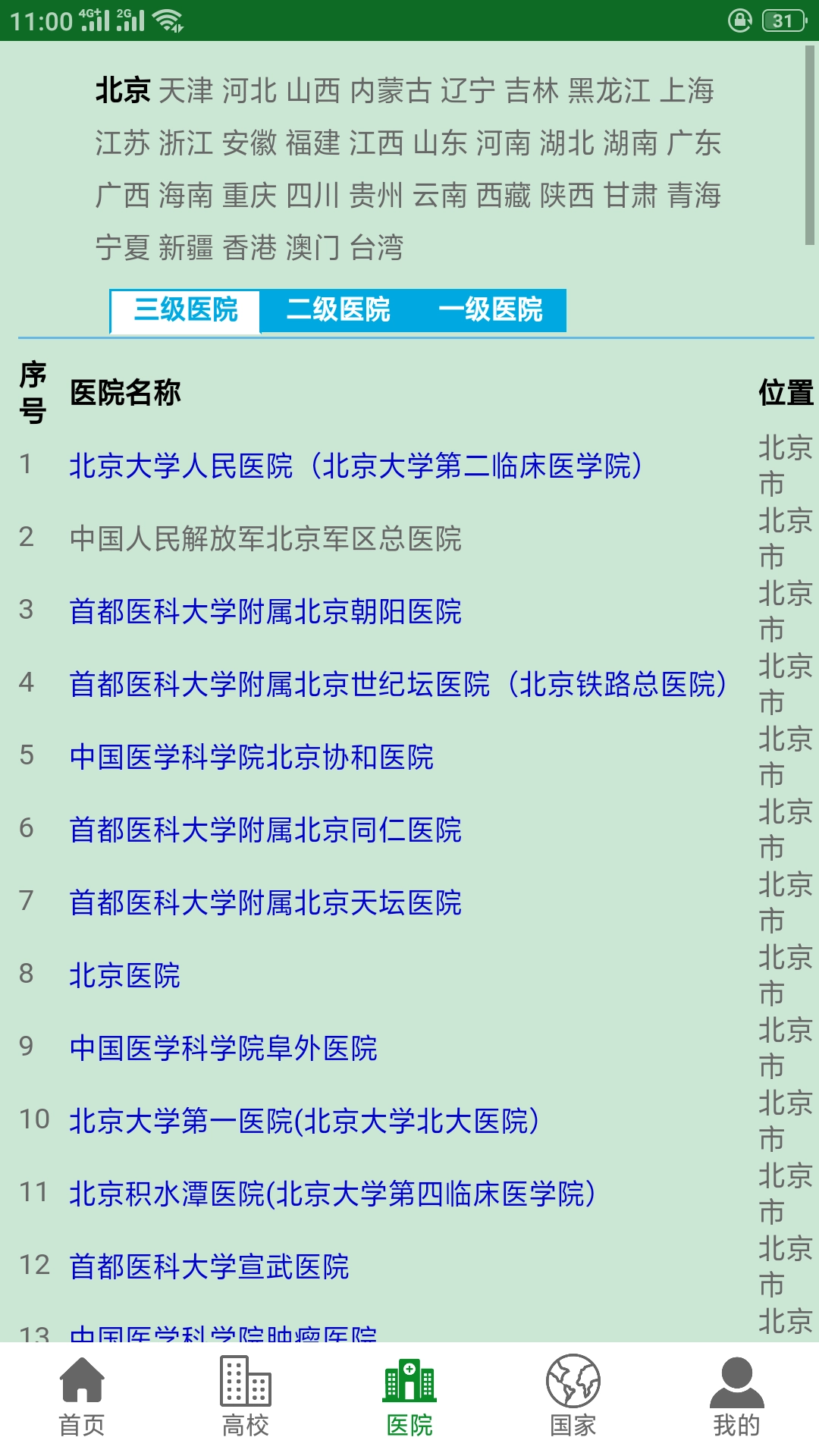Open 首都医科大学附属北京朝阳医院 link
This screenshot has width=819, height=1456.
coord(267,613)
